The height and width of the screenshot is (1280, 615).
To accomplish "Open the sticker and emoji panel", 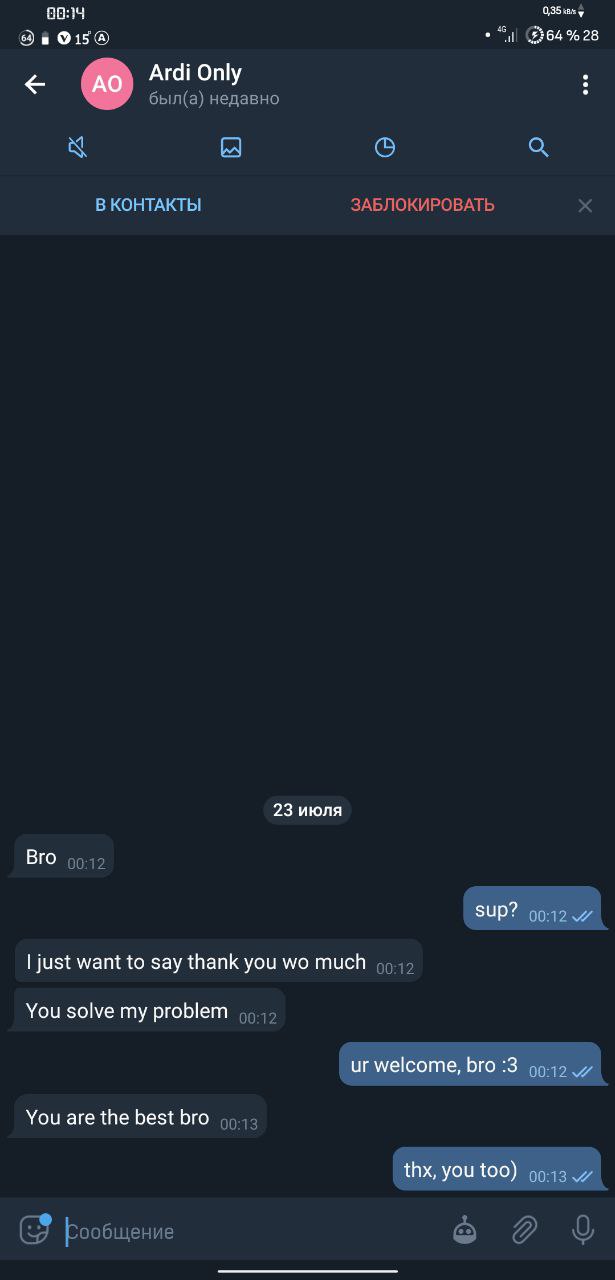I will pyautogui.click(x=35, y=1230).
